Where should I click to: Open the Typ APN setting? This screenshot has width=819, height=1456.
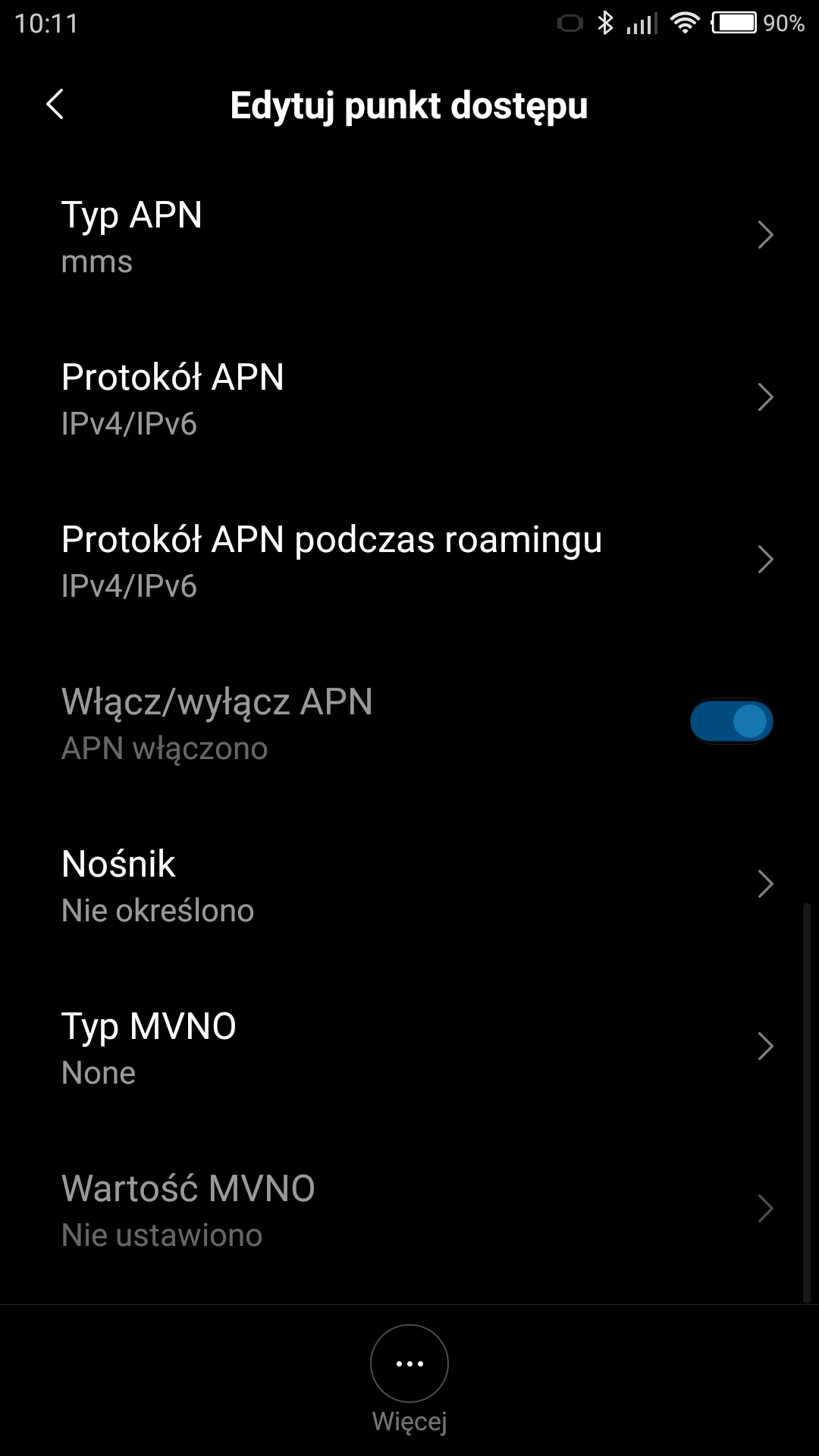pyautogui.click(x=409, y=236)
